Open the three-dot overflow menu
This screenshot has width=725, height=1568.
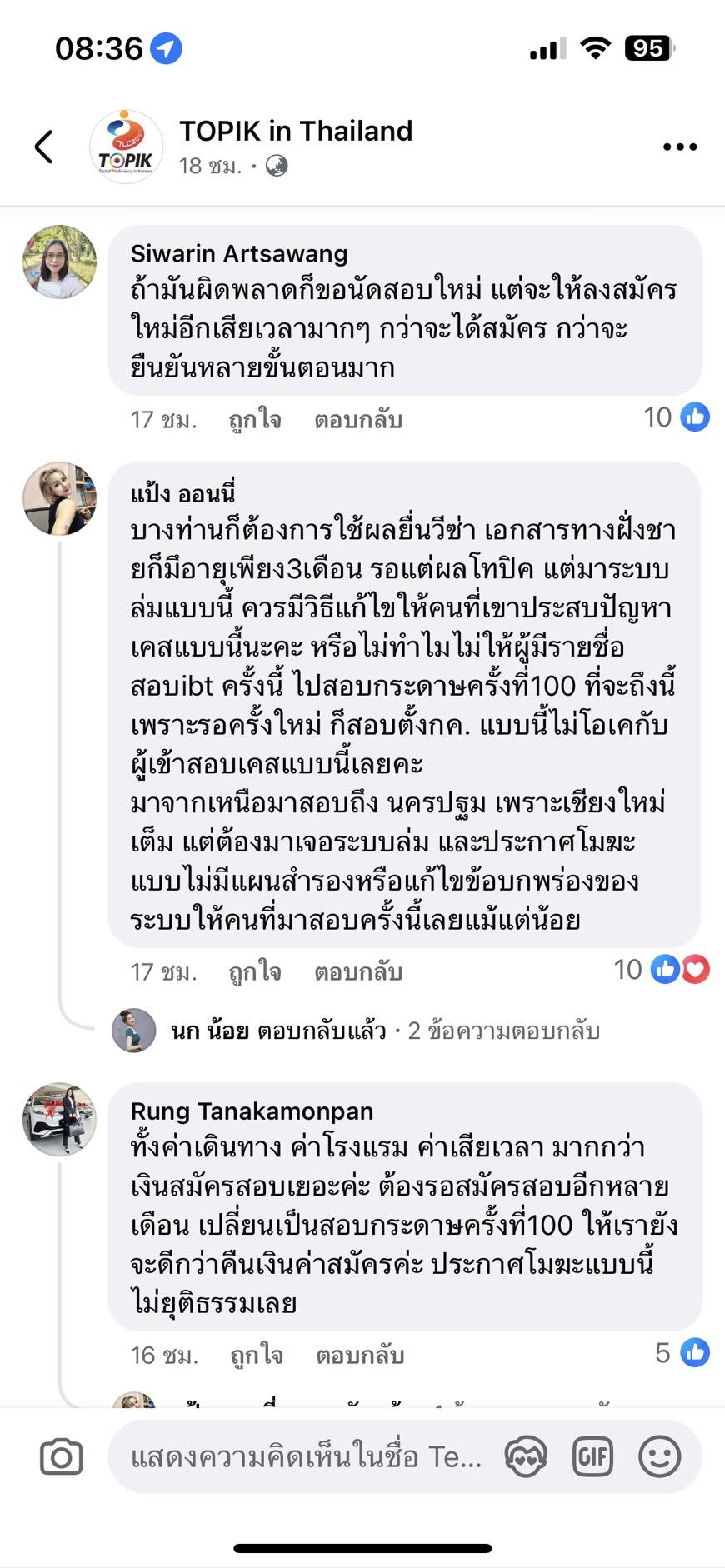click(679, 147)
